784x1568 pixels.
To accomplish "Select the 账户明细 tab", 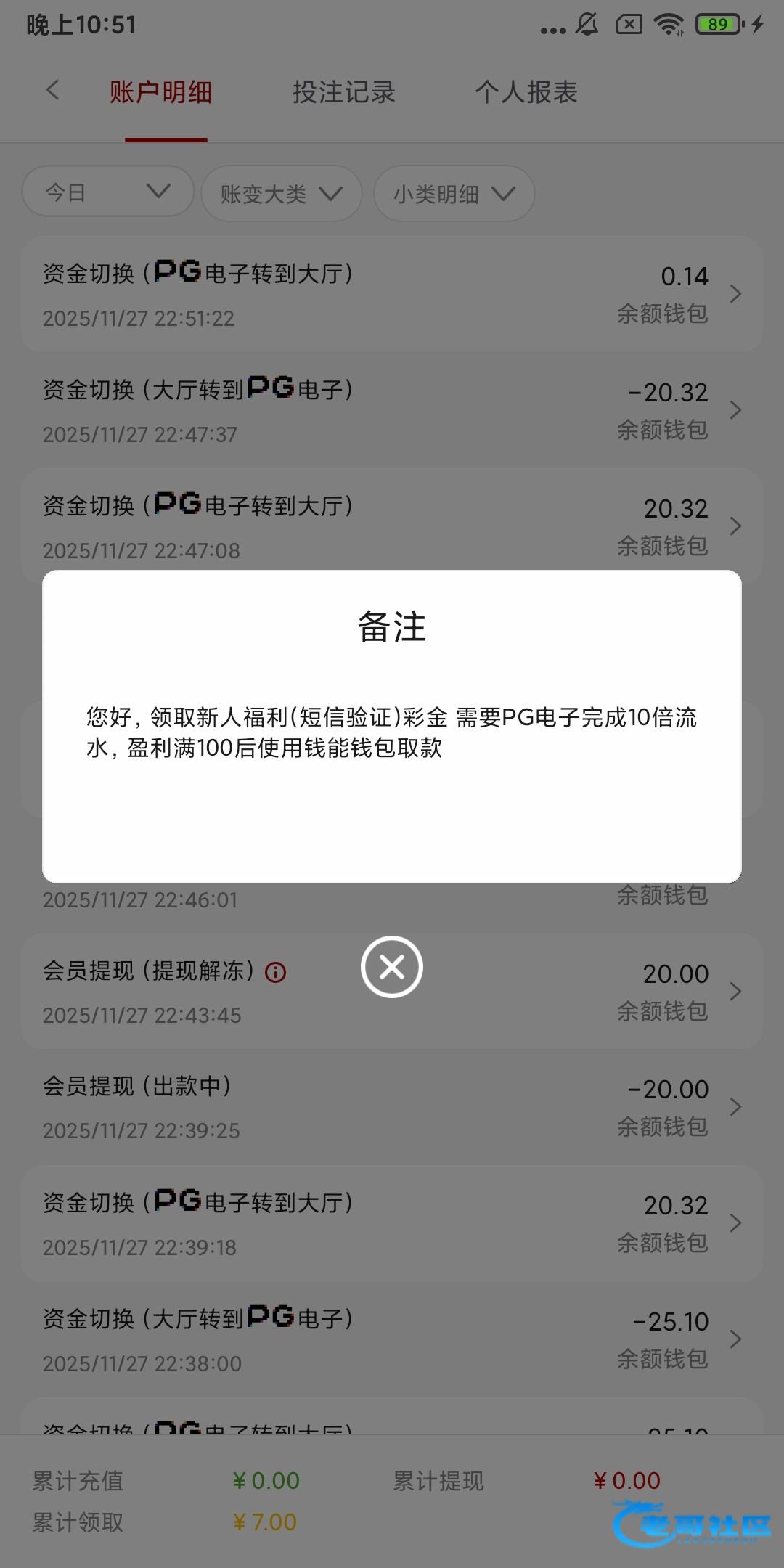I will click(x=160, y=92).
